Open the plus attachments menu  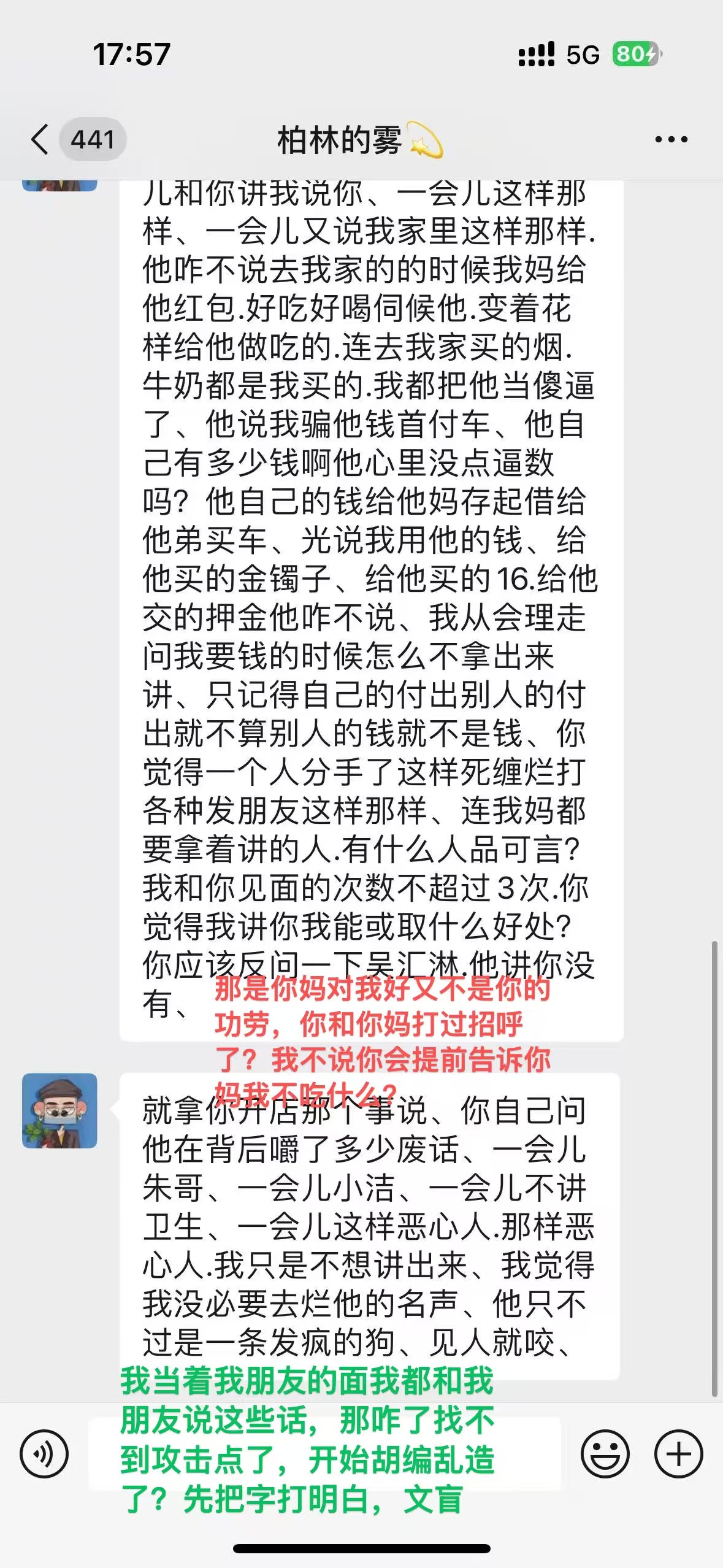[678, 1454]
